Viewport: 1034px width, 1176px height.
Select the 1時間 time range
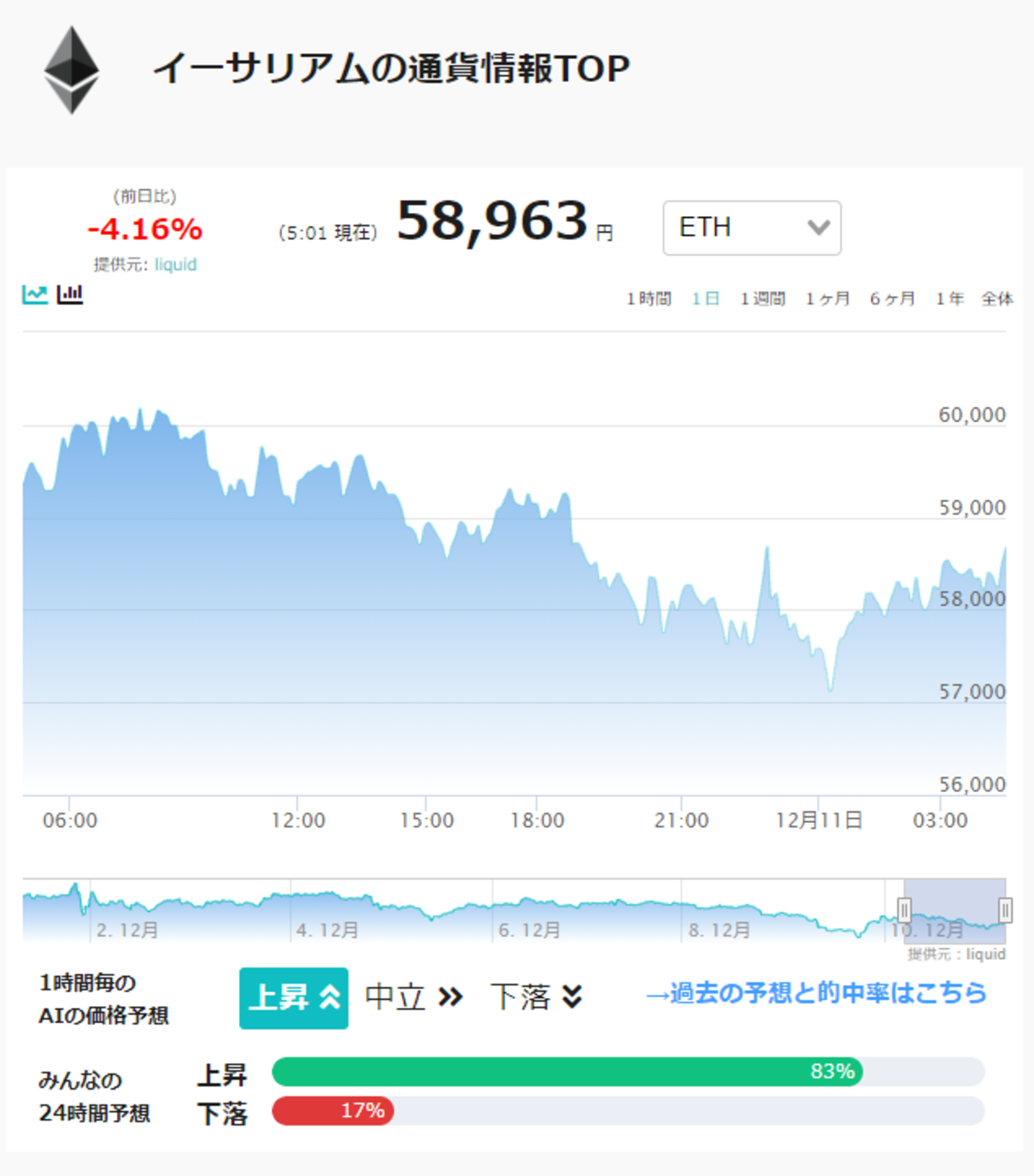click(649, 298)
